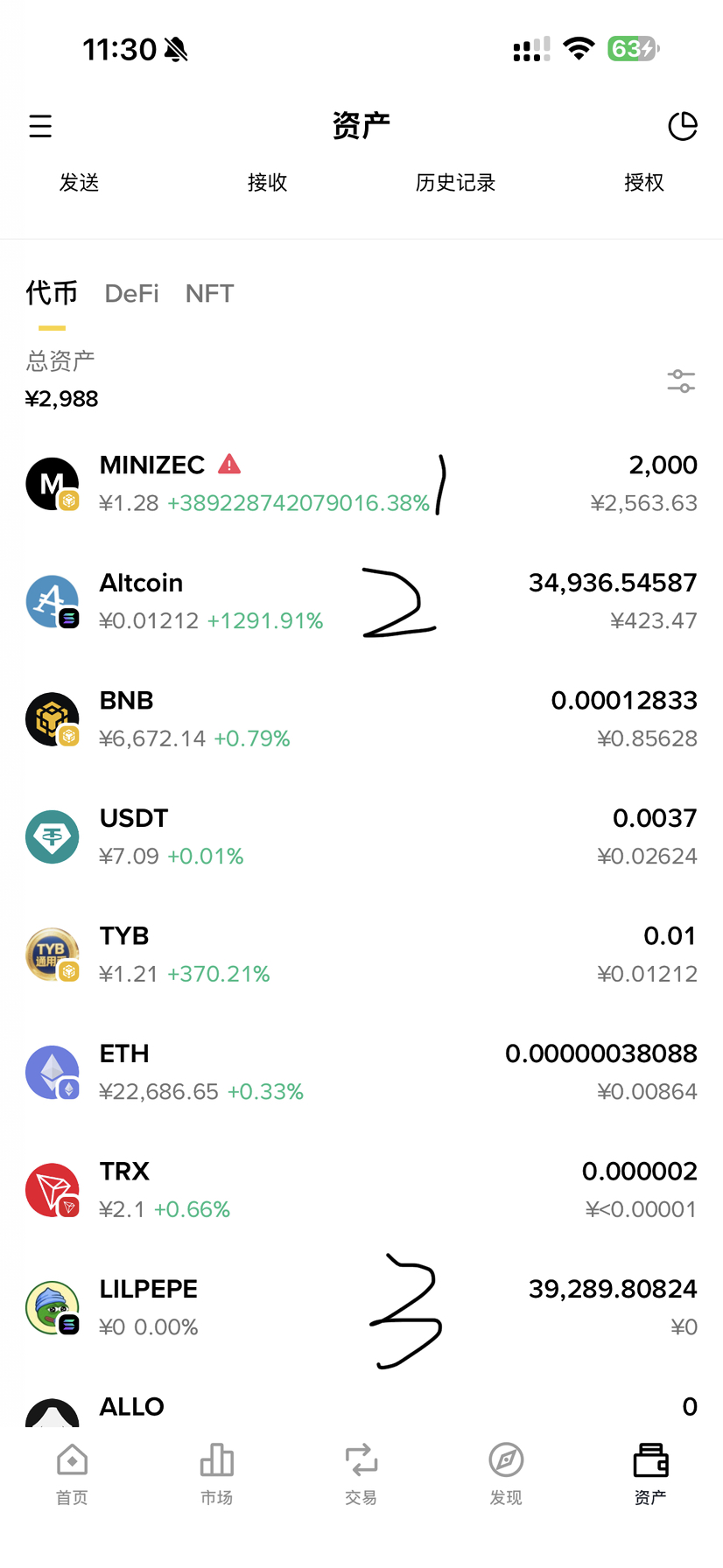This screenshot has height=1568, width=723.
Task: Go to the 首页 home tab
Action: 72,1473
